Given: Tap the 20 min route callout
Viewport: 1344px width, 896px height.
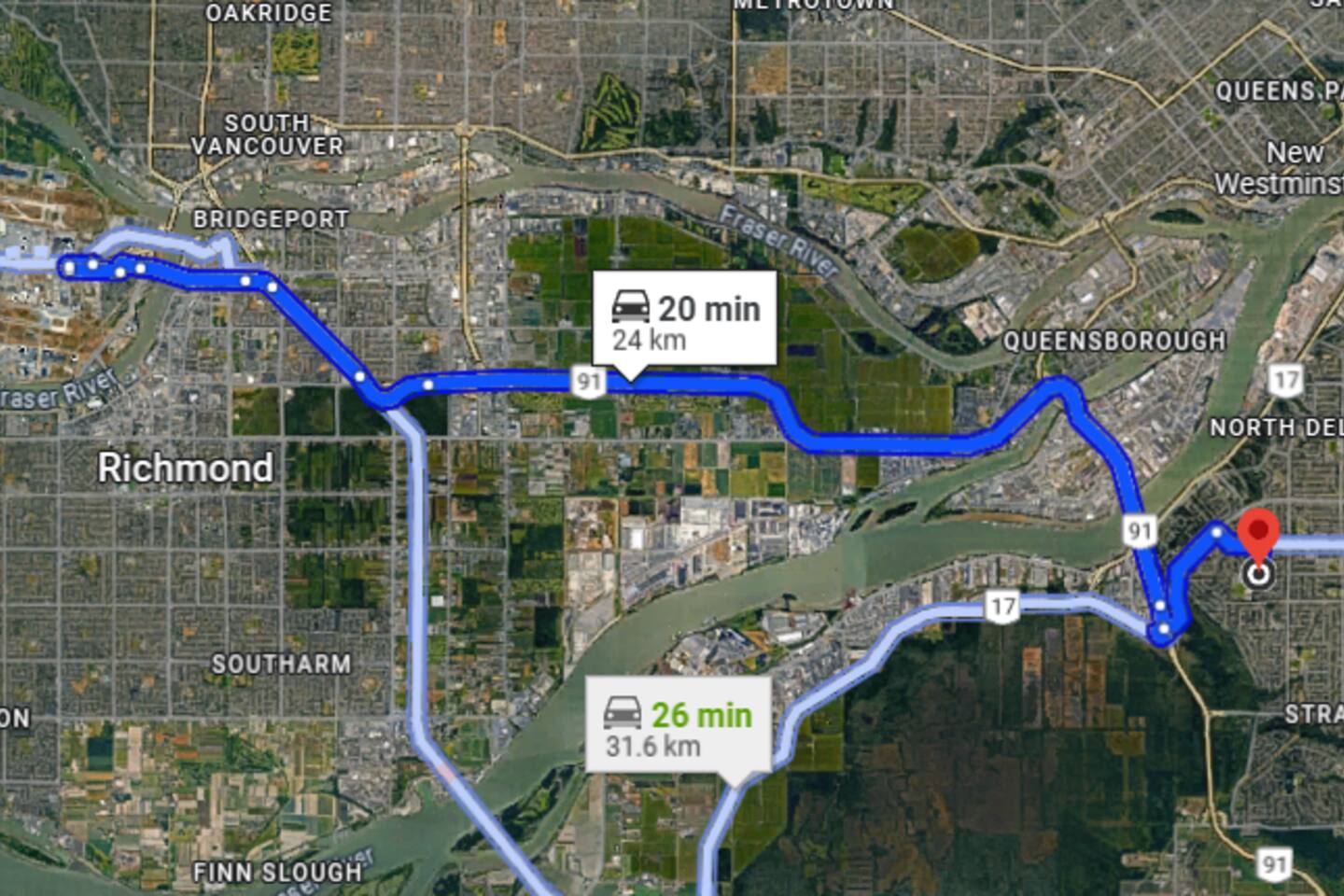Looking at the screenshot, I should click(685, 321).
